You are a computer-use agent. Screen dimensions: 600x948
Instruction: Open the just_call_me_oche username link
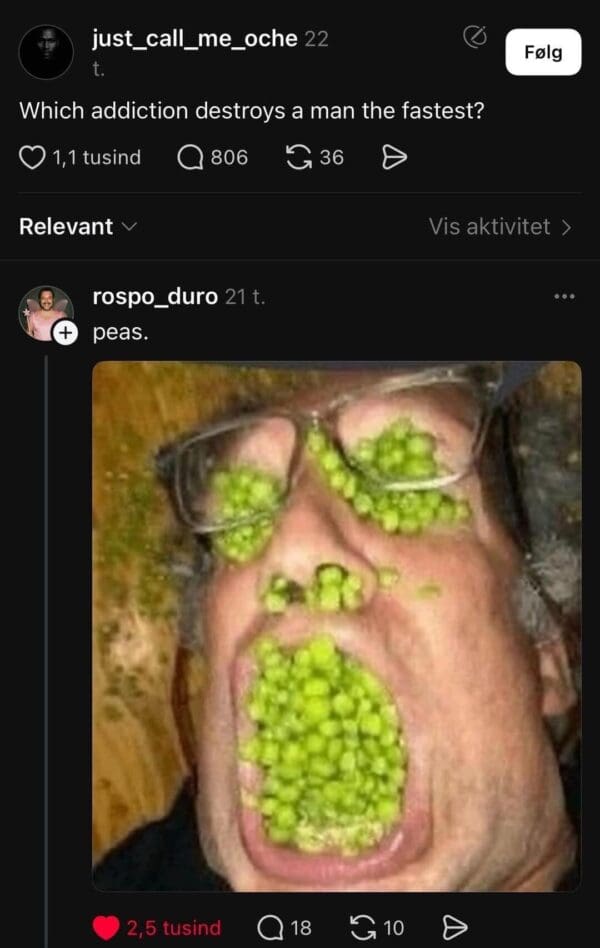pos(194,39)
